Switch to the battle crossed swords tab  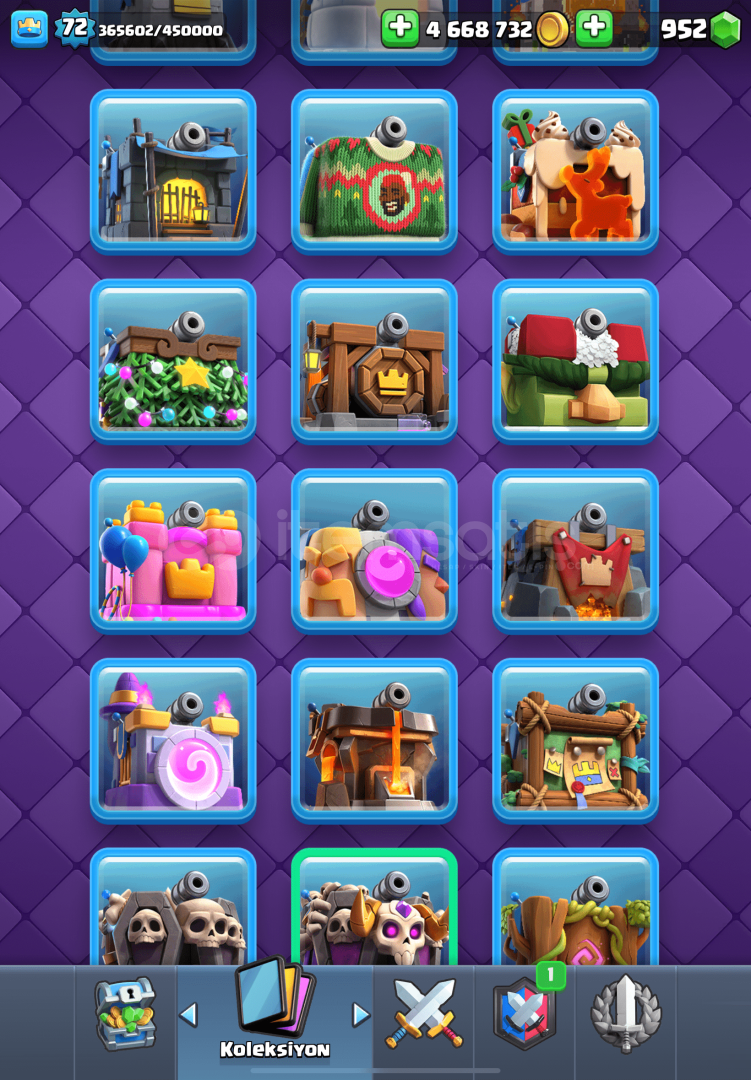[424, 1014]
